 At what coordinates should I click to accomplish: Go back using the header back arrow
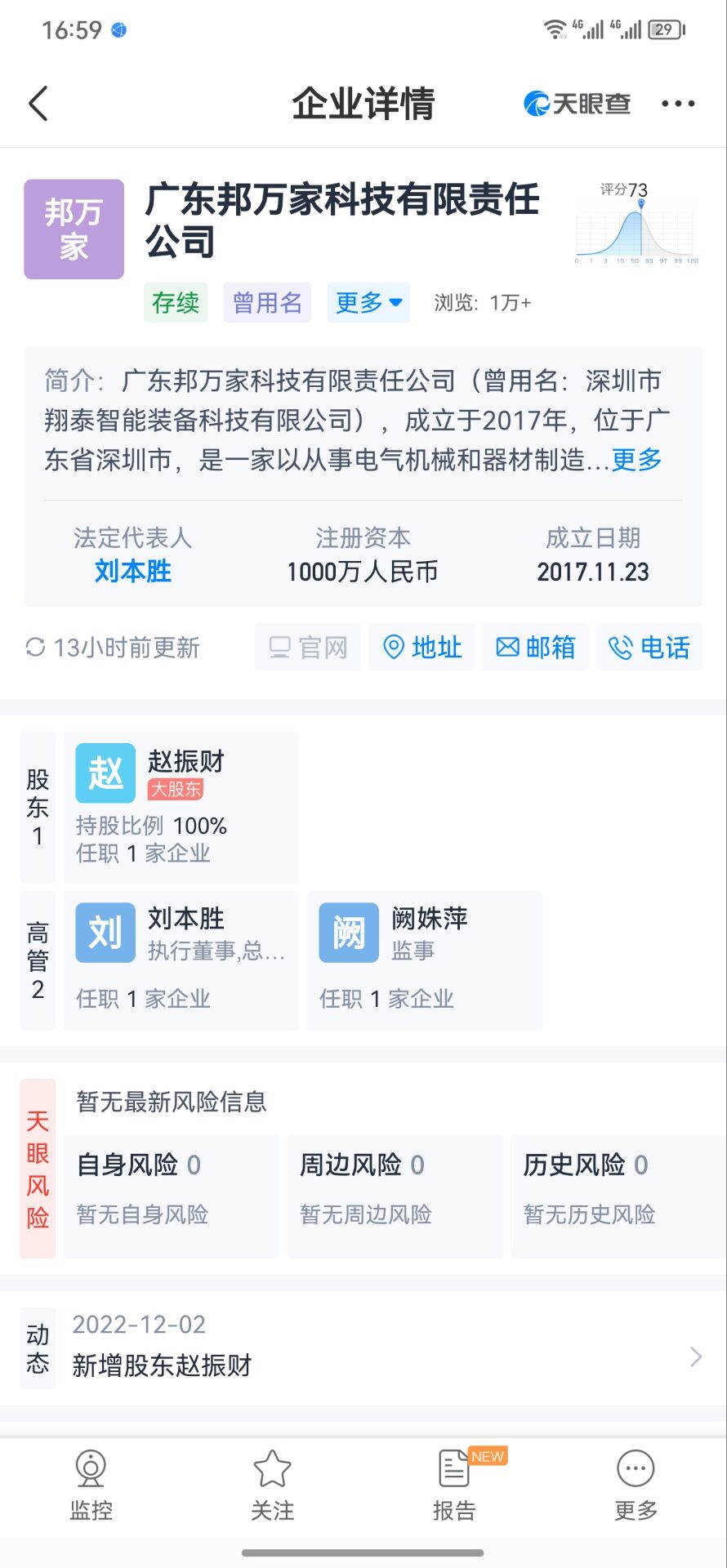tap(36, 104)
